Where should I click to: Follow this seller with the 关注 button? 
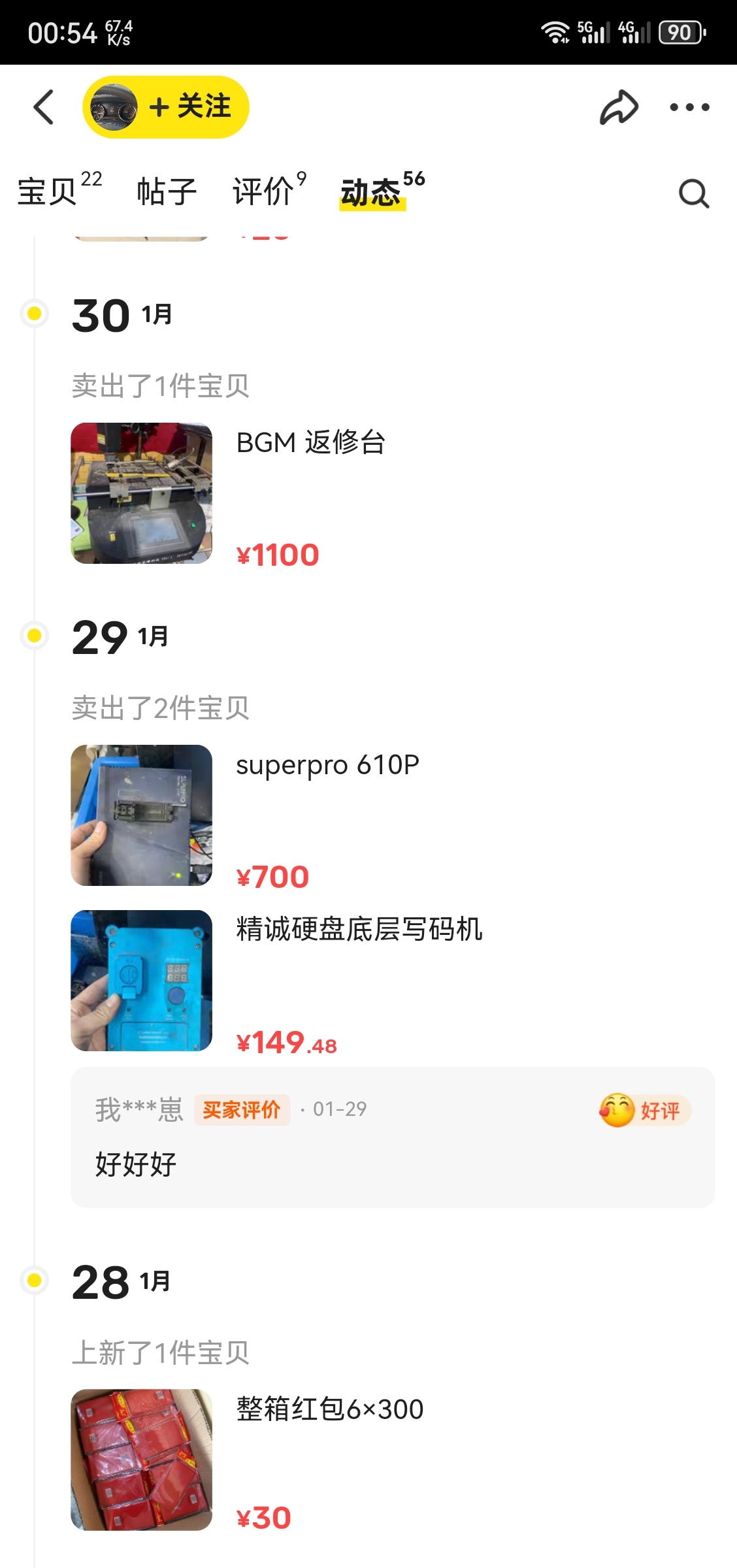click(189, 107)
